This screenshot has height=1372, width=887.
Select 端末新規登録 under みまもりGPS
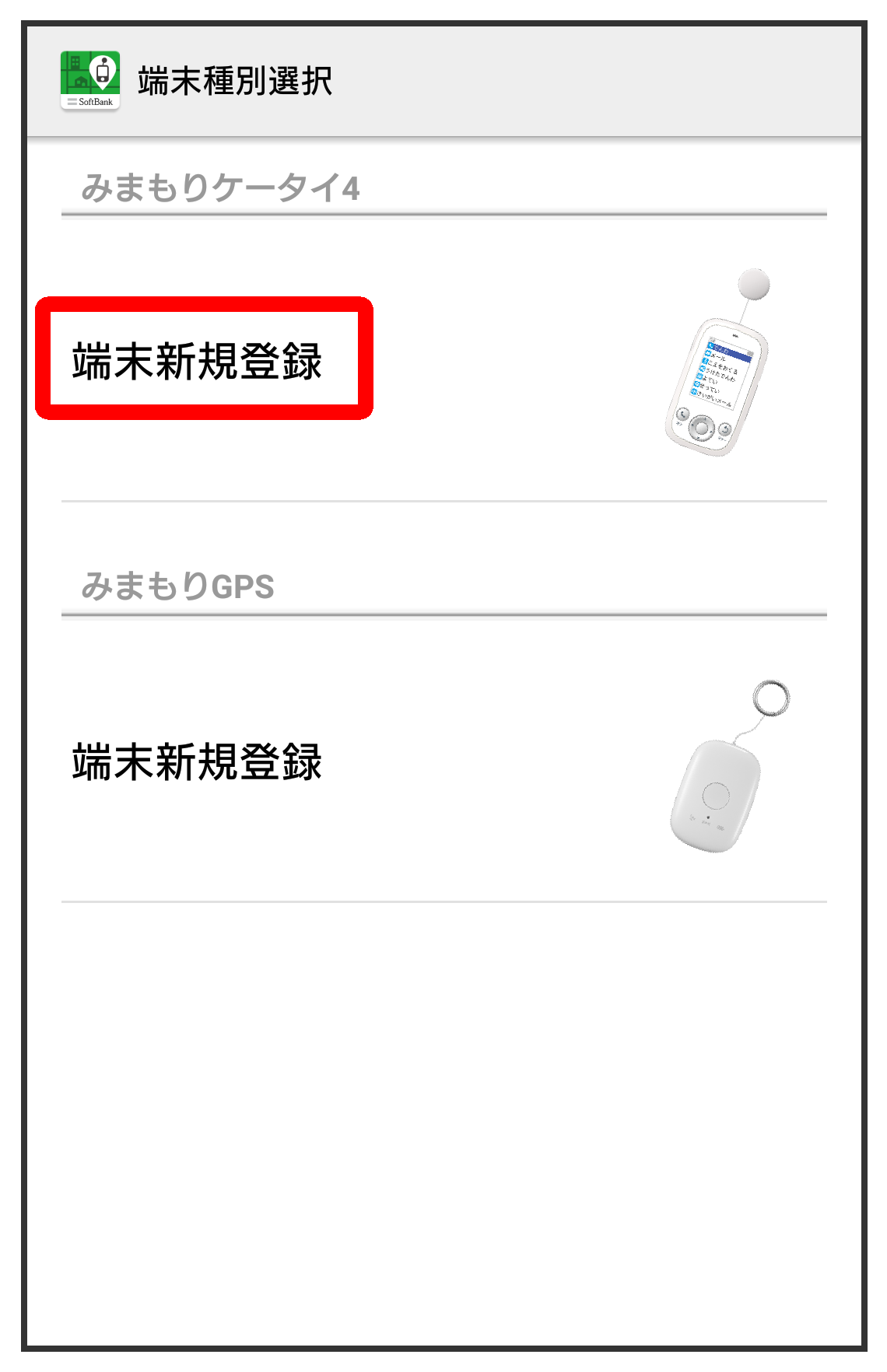point(198,761)
